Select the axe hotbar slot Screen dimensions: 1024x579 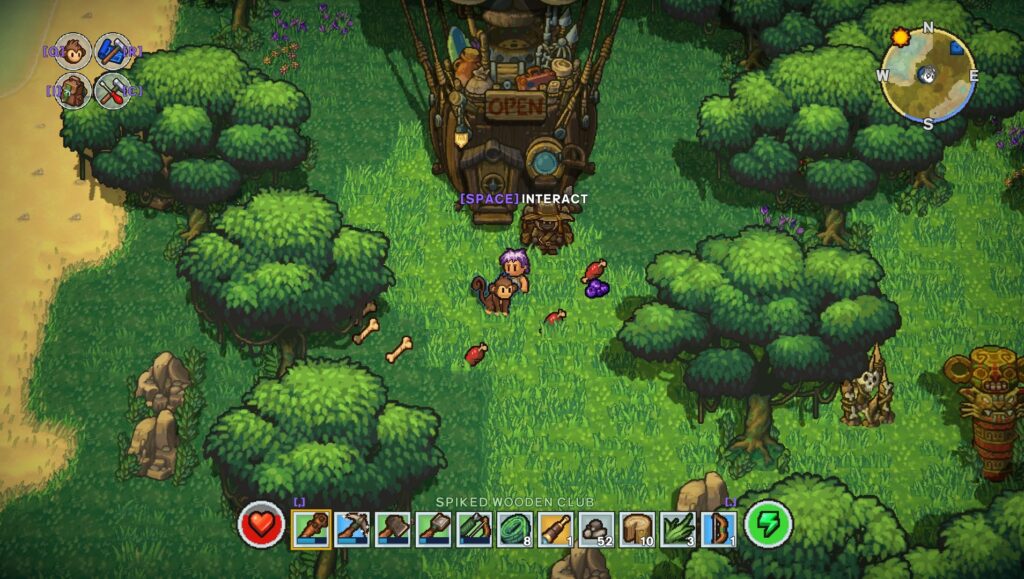point(393,528)
